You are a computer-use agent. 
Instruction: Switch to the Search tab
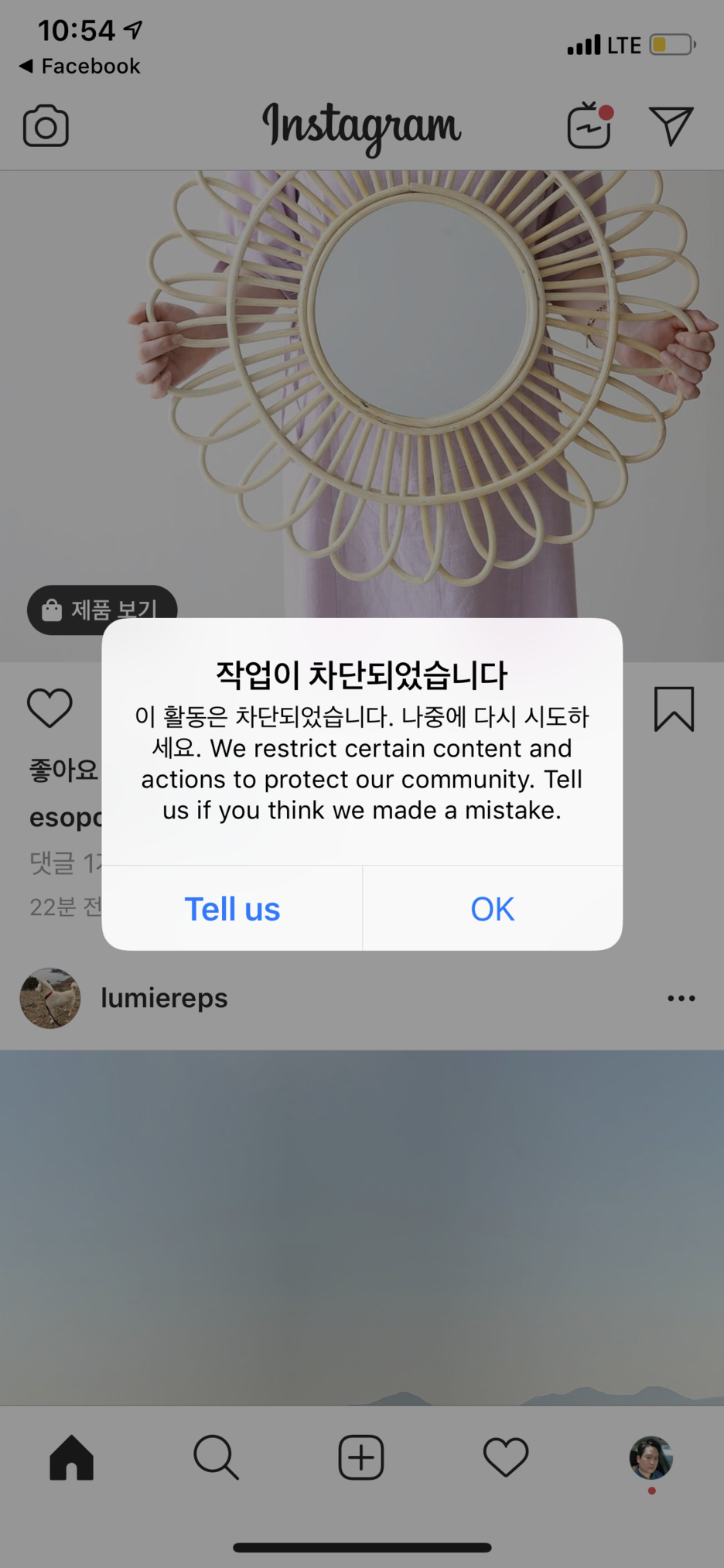coord(216,1457)
